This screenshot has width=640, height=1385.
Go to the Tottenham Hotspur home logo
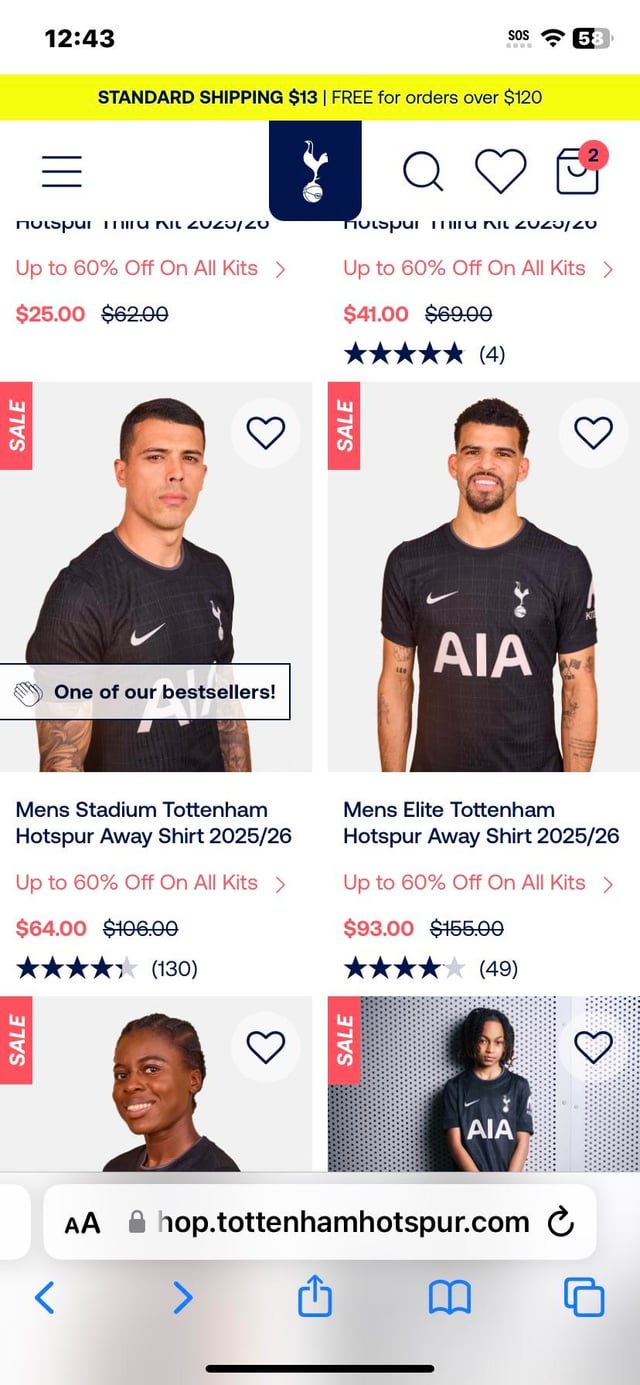pos(315,171)
